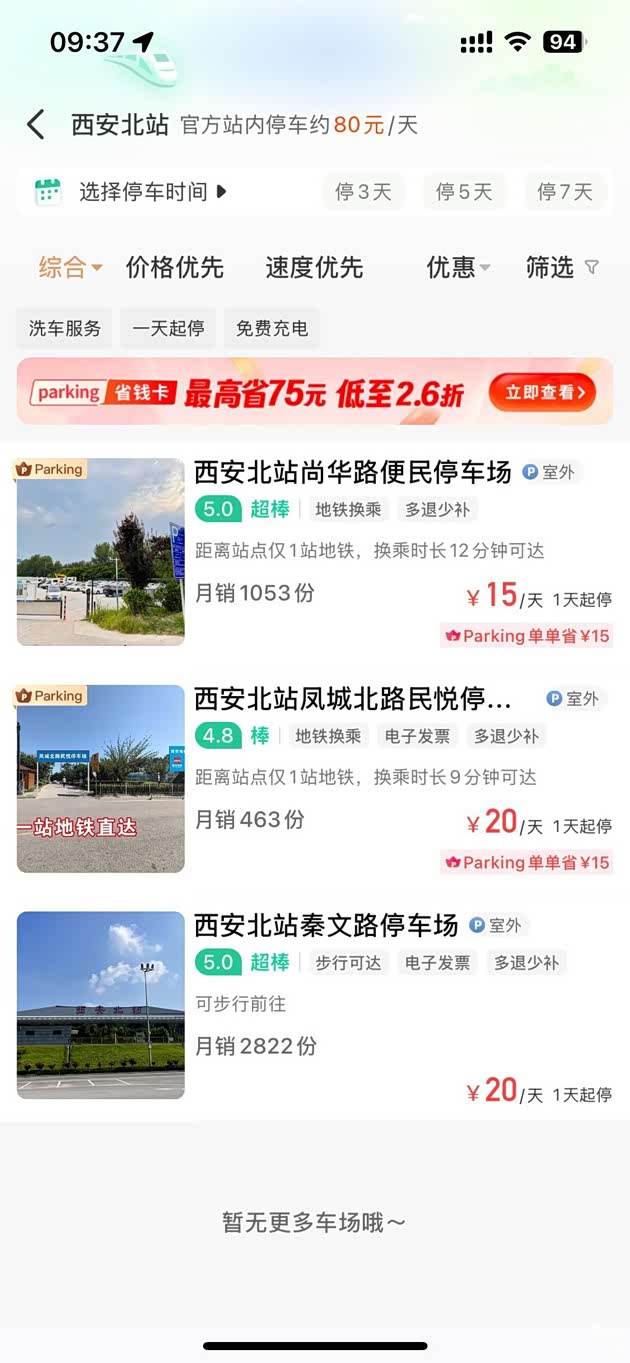Tap 立即查看 on the 省钱卡 banner
The width and height of the screenshot is (630, 1363).
pos(542,393)
